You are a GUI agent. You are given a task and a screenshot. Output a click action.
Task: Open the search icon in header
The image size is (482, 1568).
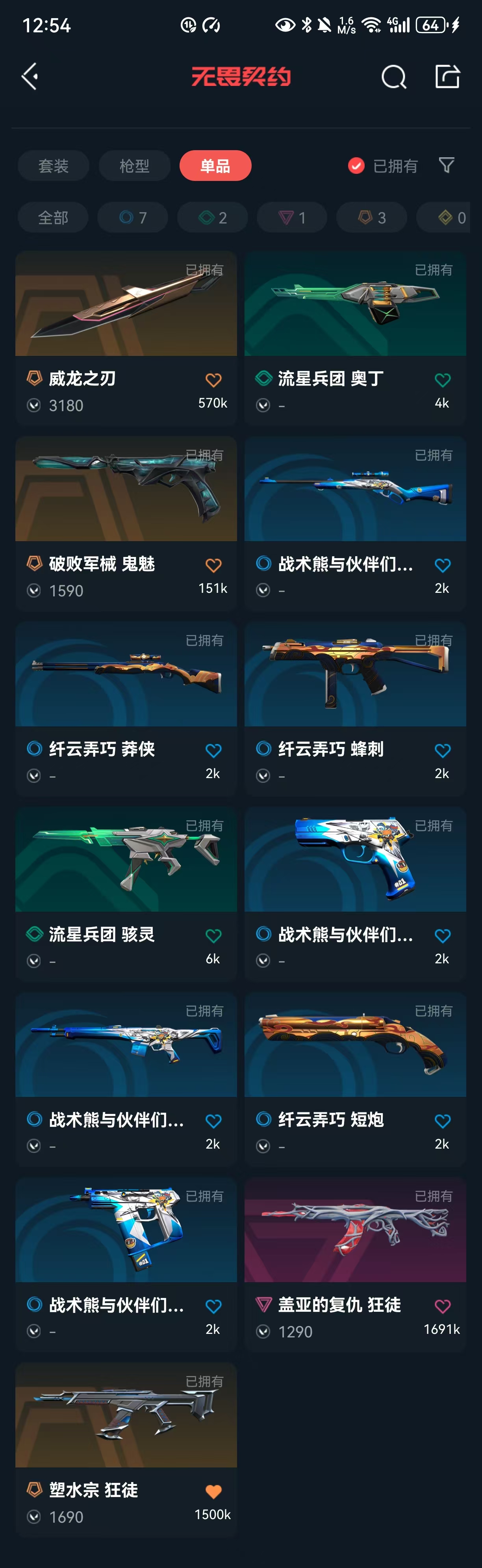tap(393, 77)
